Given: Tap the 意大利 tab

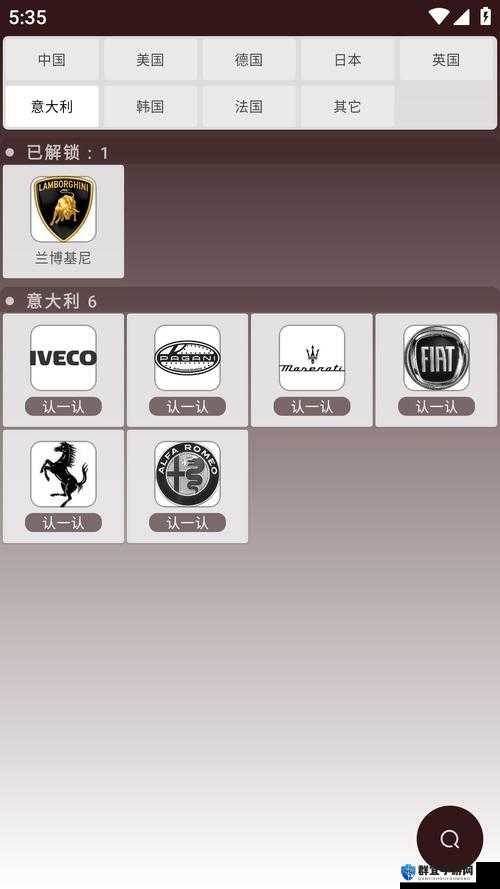Looking at the screenshot, I should click(52, 106).
